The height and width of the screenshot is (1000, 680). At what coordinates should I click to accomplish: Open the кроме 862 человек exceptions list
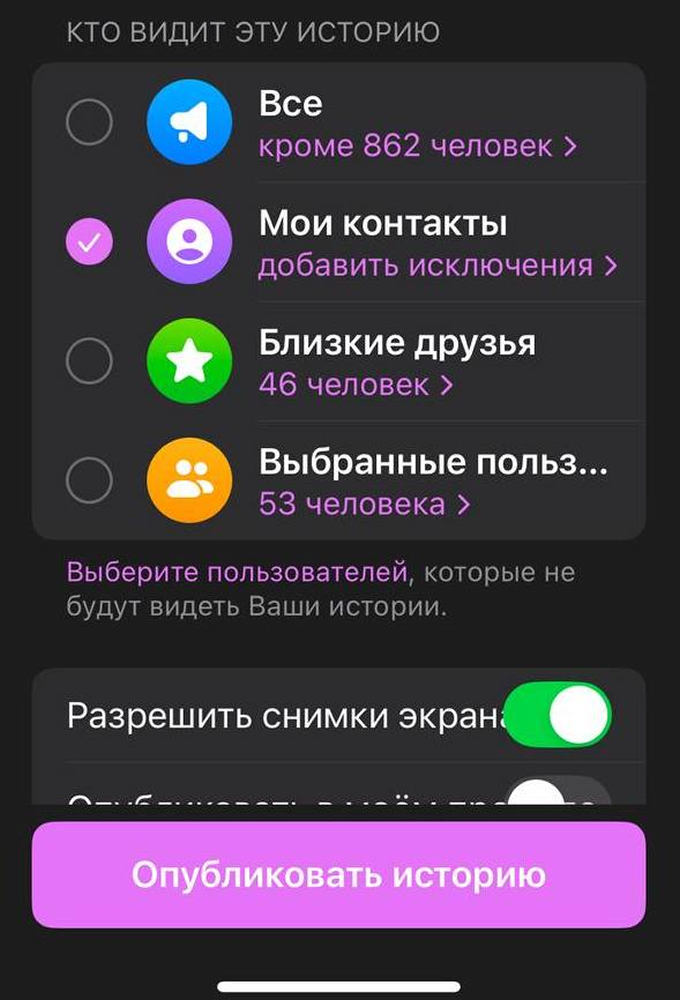pos(417,146)
